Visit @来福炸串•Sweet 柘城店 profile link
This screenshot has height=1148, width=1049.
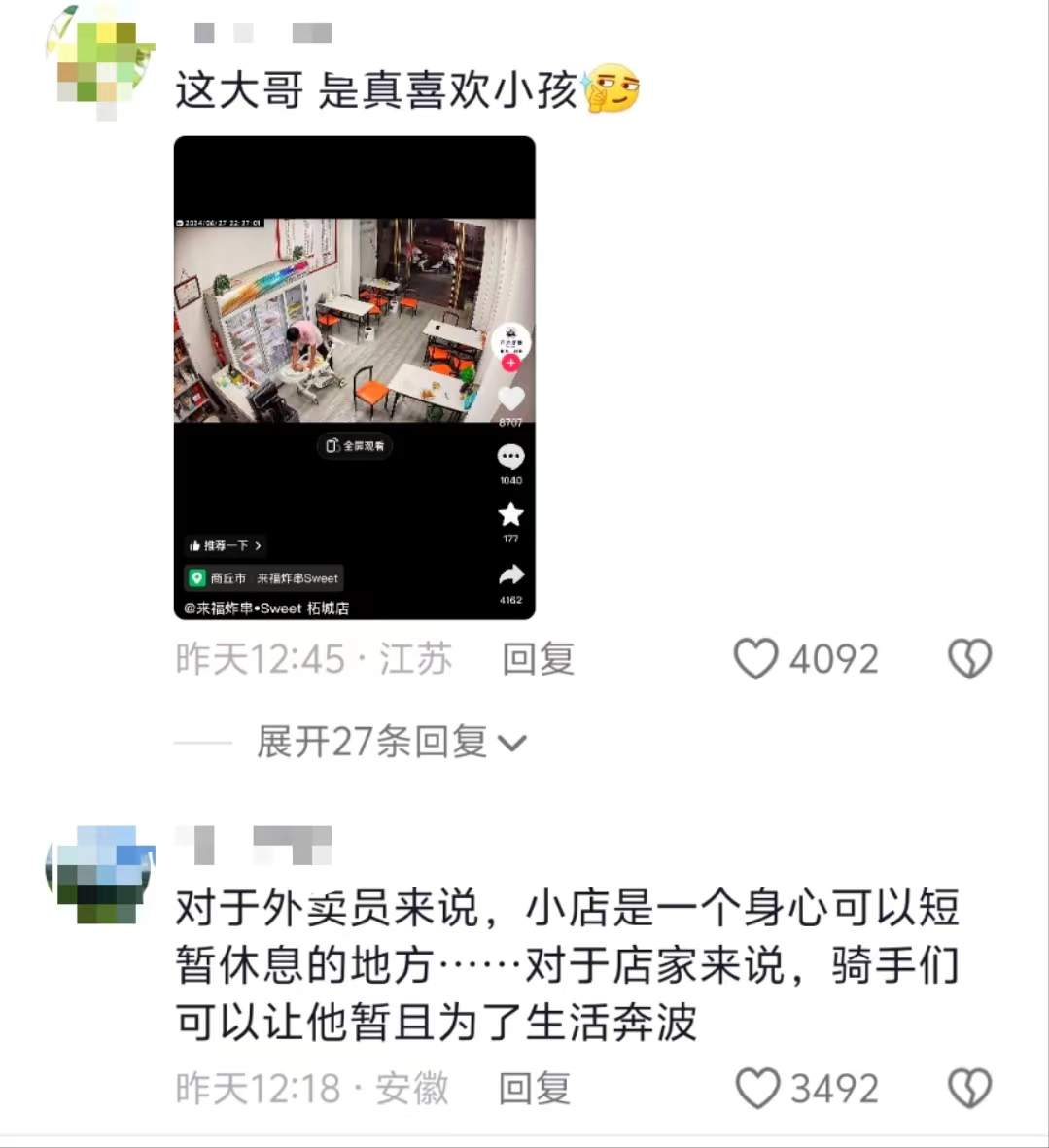pos(264,608)
